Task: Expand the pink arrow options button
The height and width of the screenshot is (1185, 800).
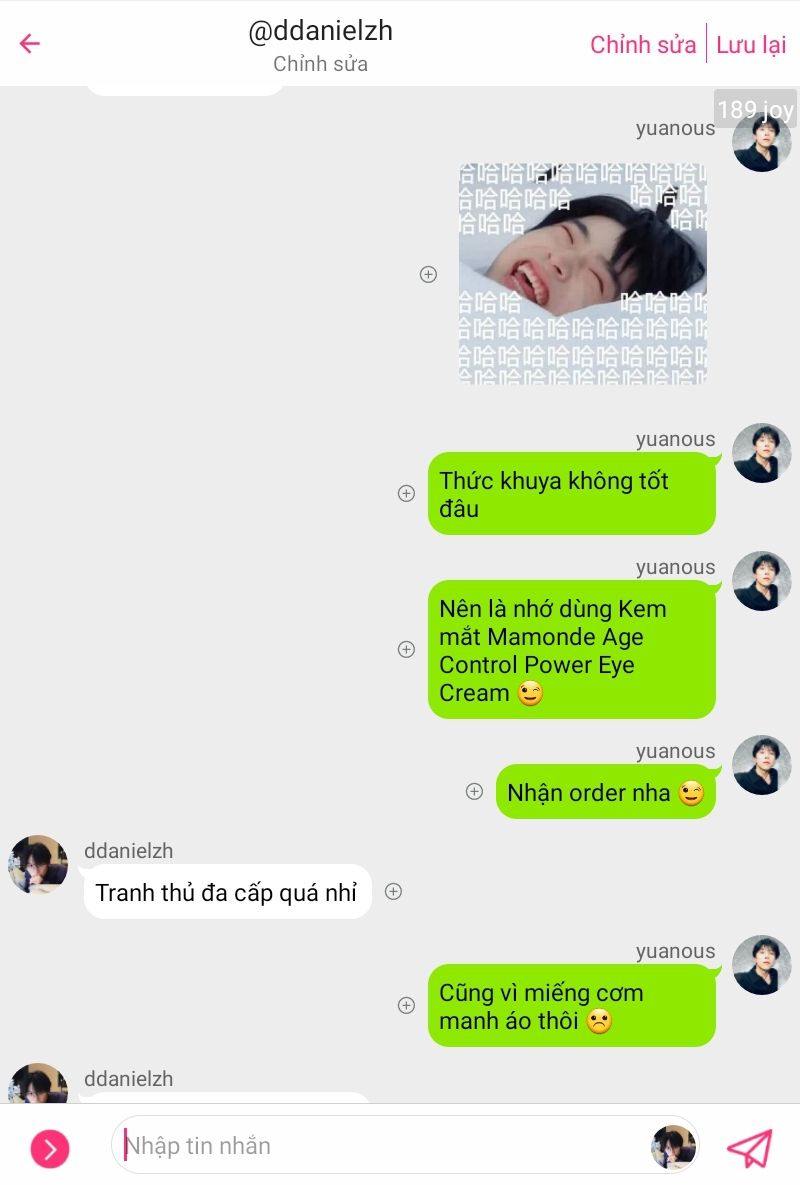Action: pyautogui.click(x=50, y=1148)
